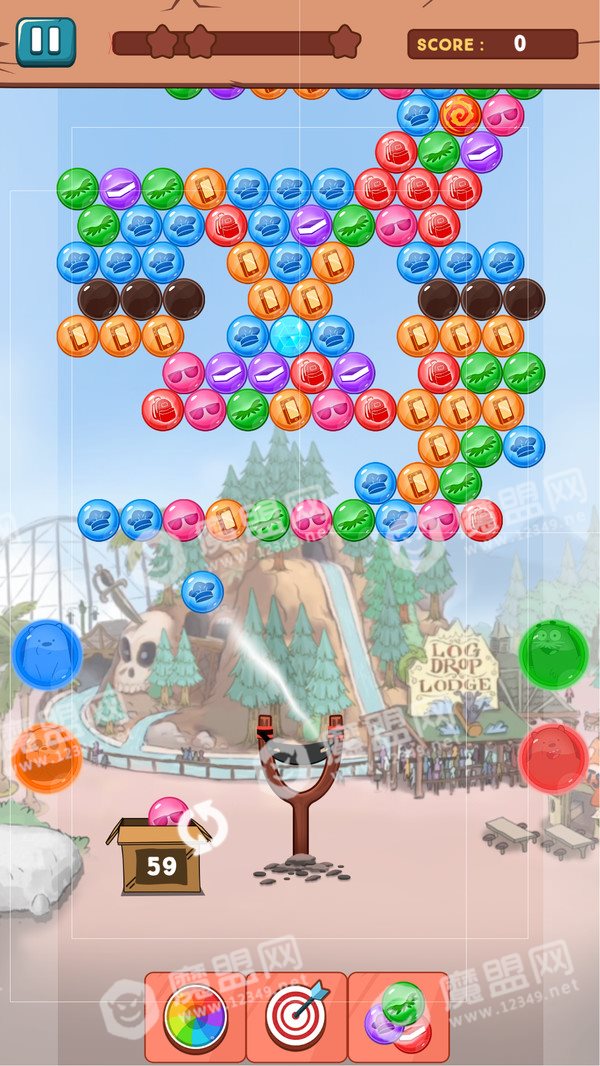Pause the game
This screenshot has width=600, height=1066.
click(46, 42)
